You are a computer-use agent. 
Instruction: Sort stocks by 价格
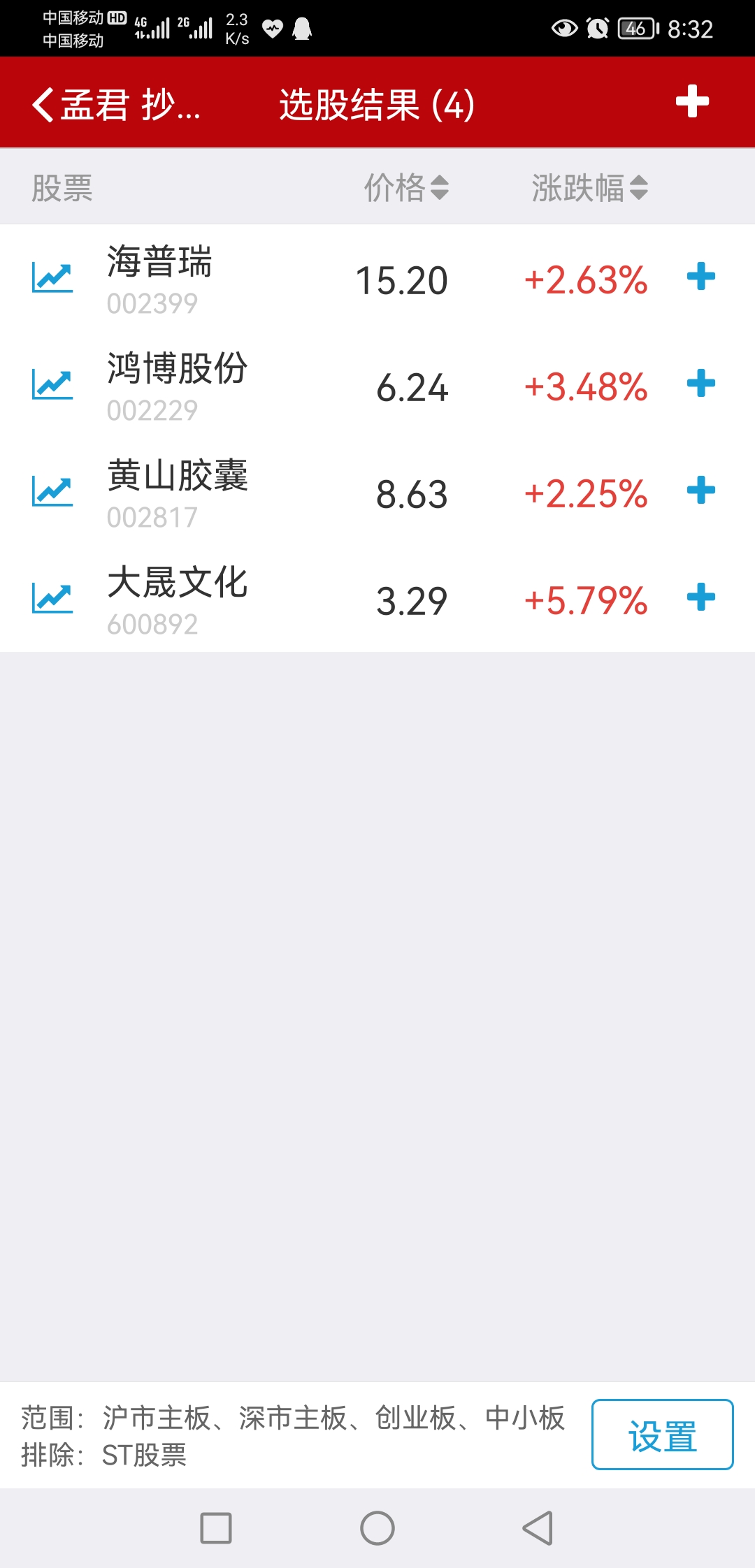[x=406, y=187]
